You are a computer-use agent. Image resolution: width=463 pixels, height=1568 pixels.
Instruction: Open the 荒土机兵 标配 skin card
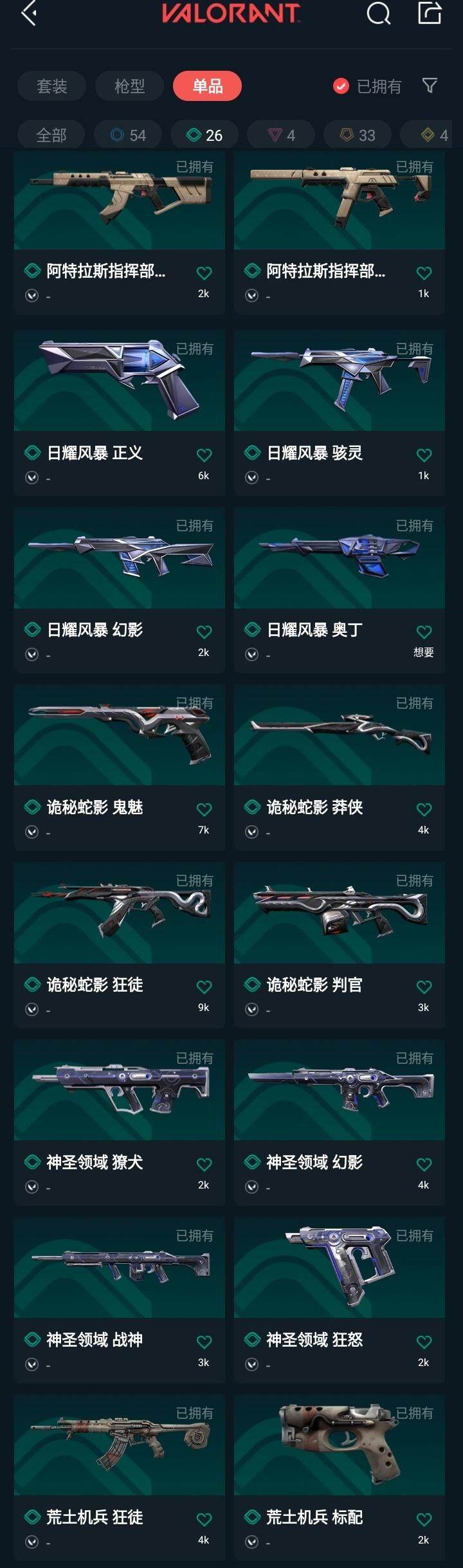[x=340, y=1447]
